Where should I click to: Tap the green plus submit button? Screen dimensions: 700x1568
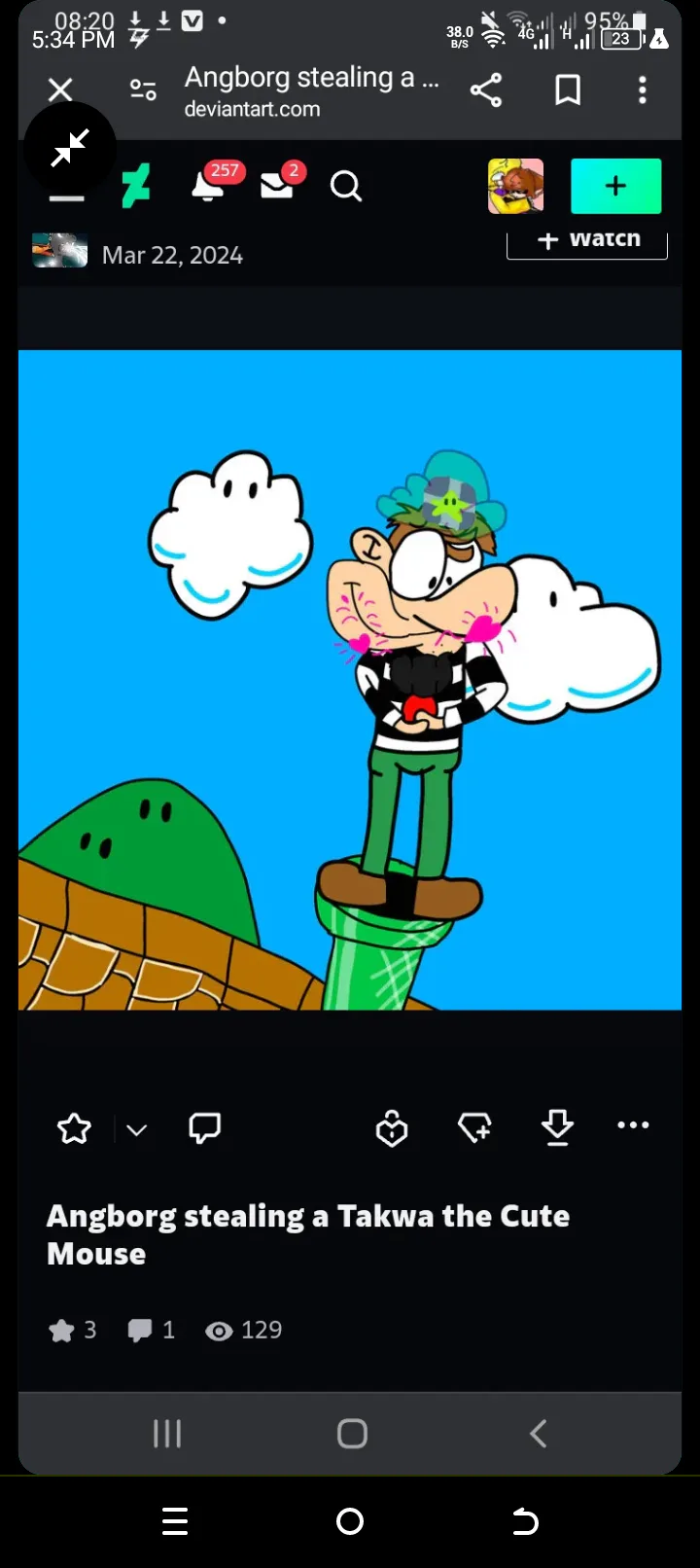pos(615,186)
